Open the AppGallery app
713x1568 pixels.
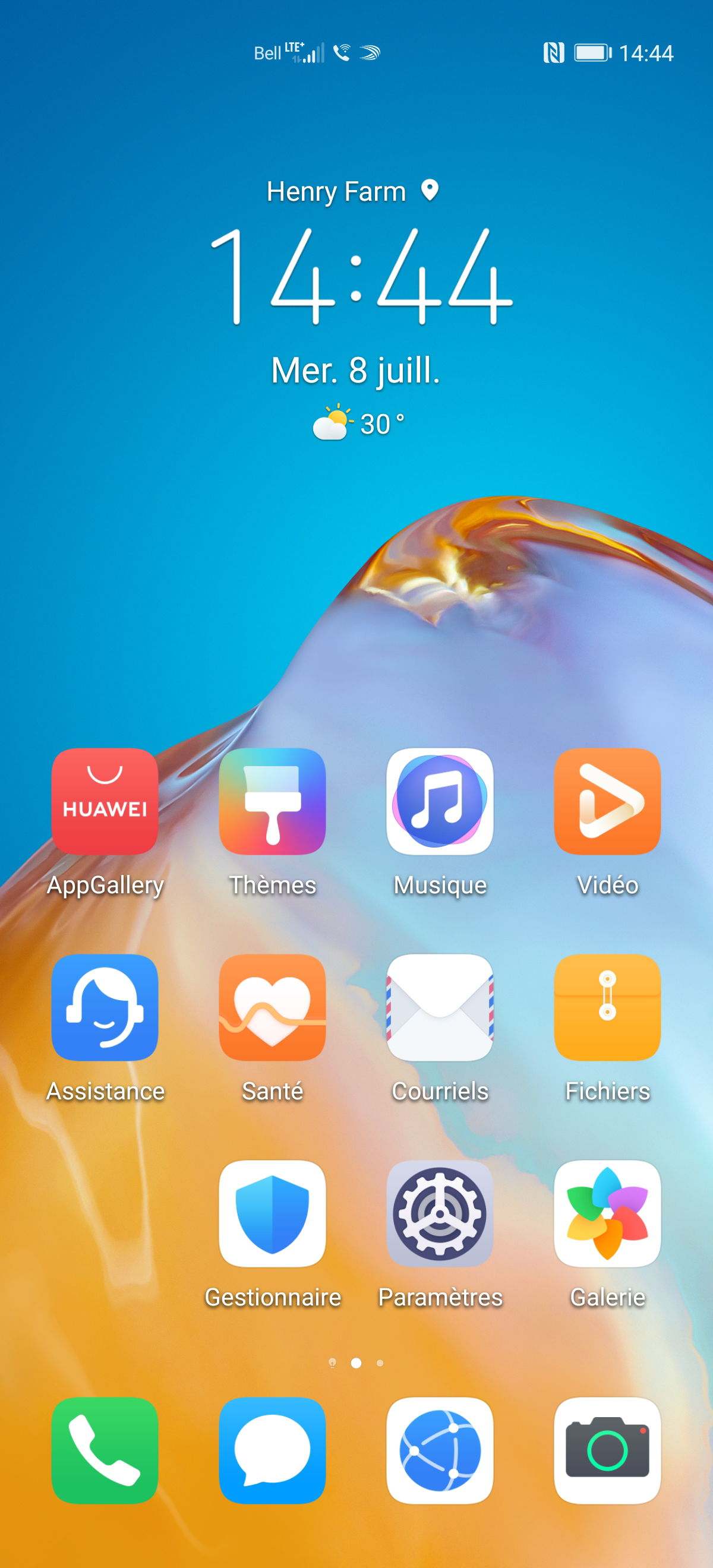tap(105, 801)
